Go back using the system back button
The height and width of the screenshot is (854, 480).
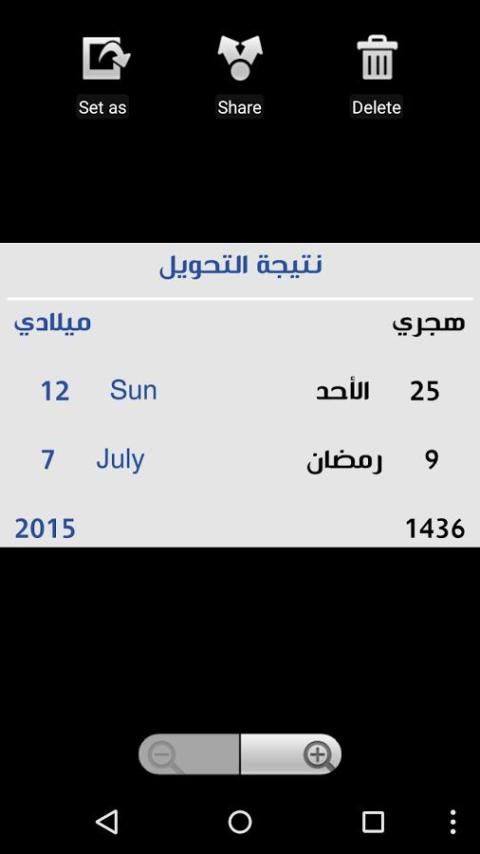pos(107,821)
